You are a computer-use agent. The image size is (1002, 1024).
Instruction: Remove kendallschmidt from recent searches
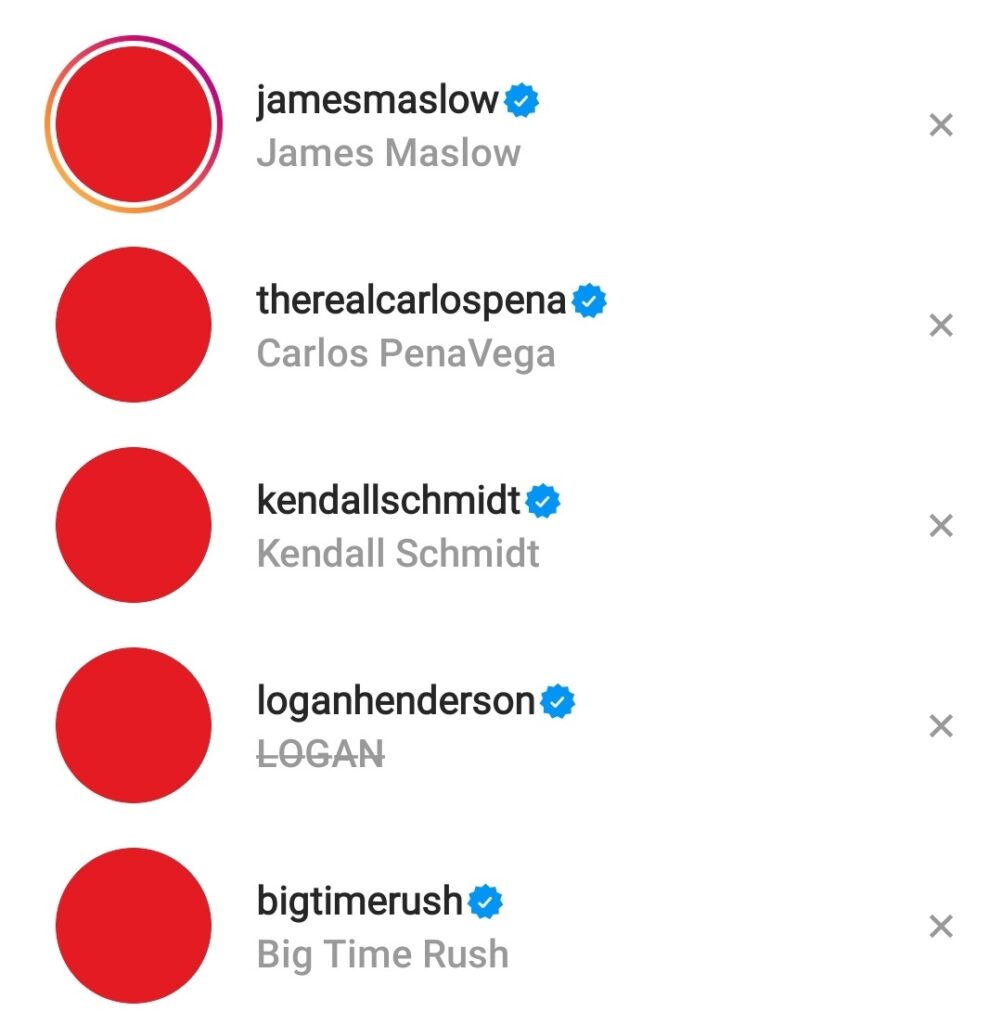tap(940, 526)
